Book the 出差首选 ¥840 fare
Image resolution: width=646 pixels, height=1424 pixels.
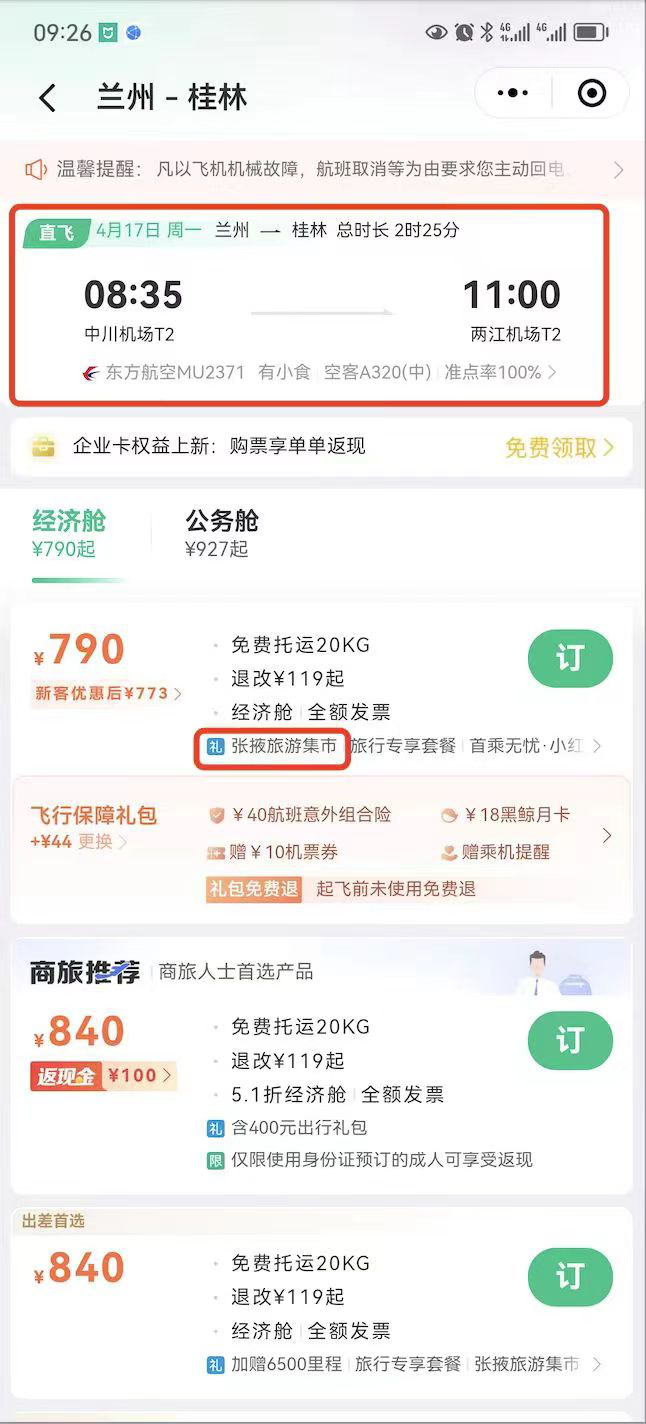[x=569, y=1276]
